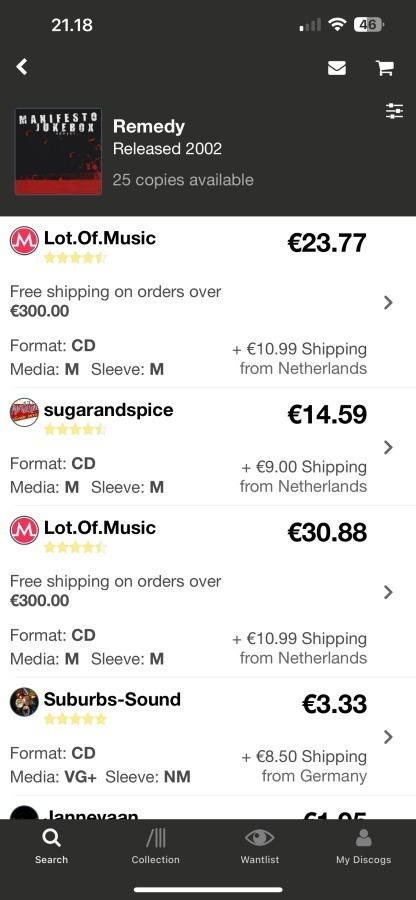Image resolution: width=416 pixels, height=900 pixels.
Task: Open the Remedy release album cover
Action: (x=58, y=152)
